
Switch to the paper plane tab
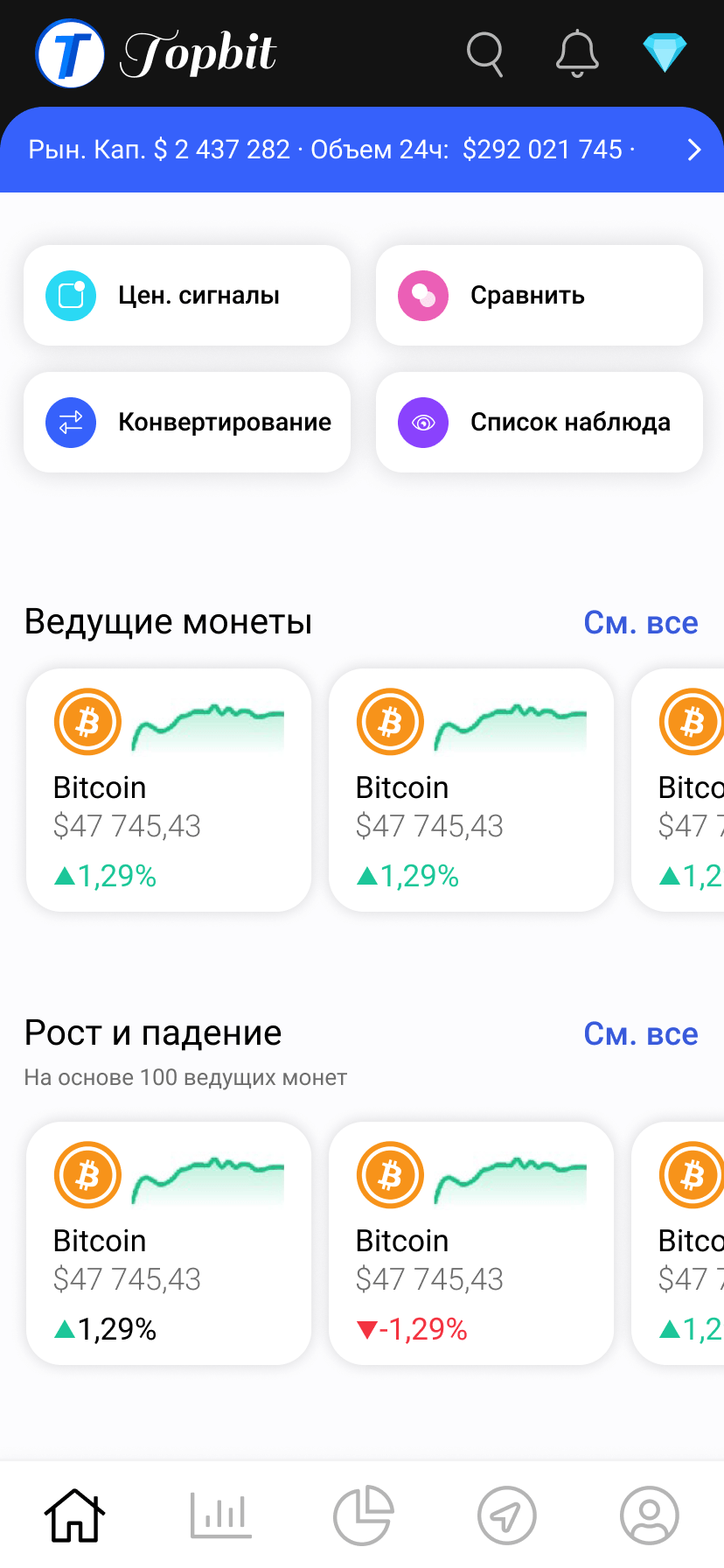507,1515
